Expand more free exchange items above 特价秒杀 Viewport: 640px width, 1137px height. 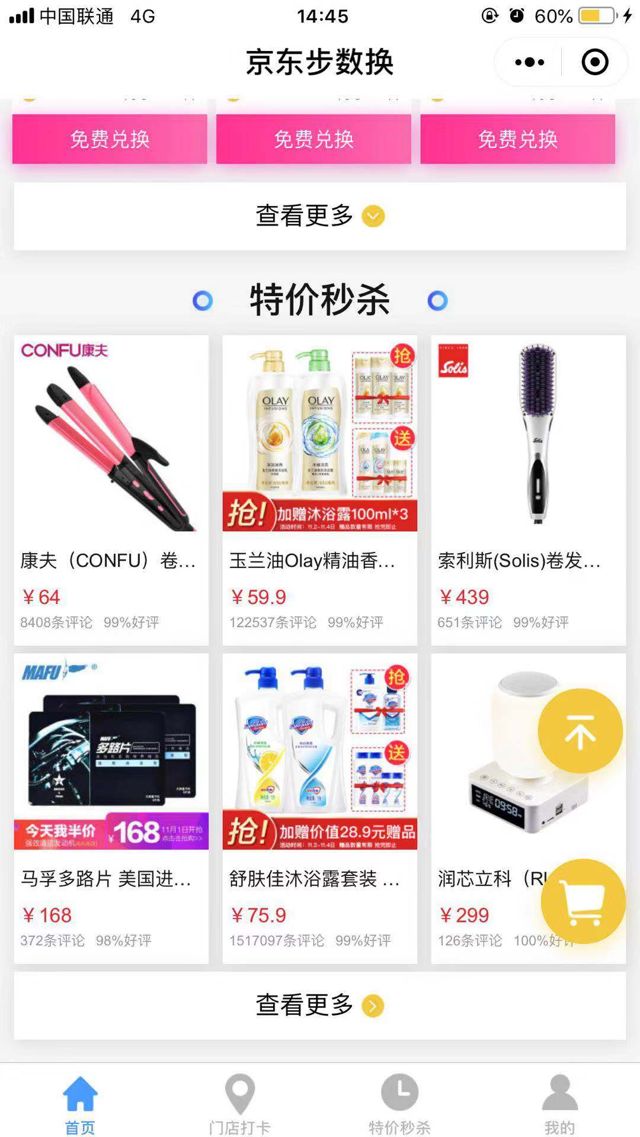click(320, 216)
